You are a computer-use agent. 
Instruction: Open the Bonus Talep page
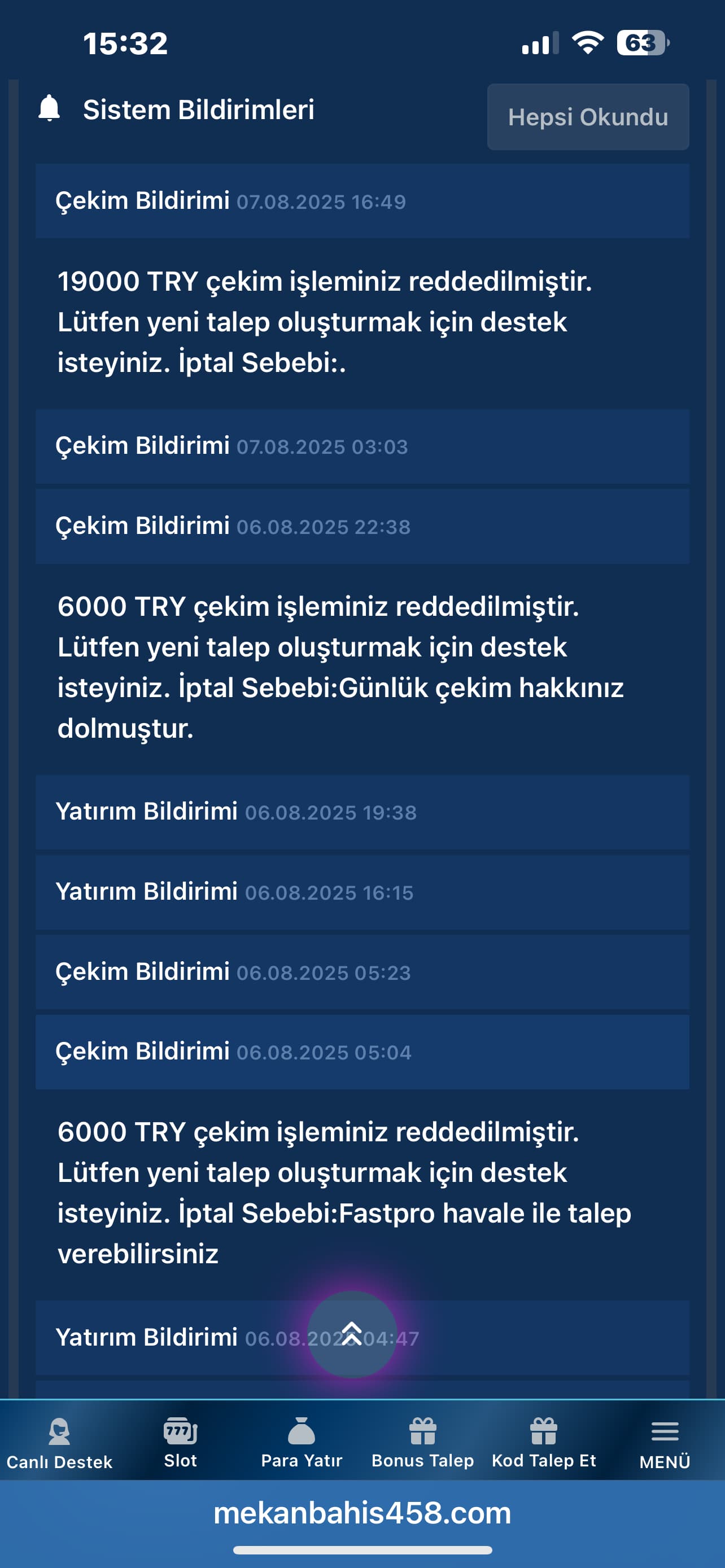(422, 1443)
